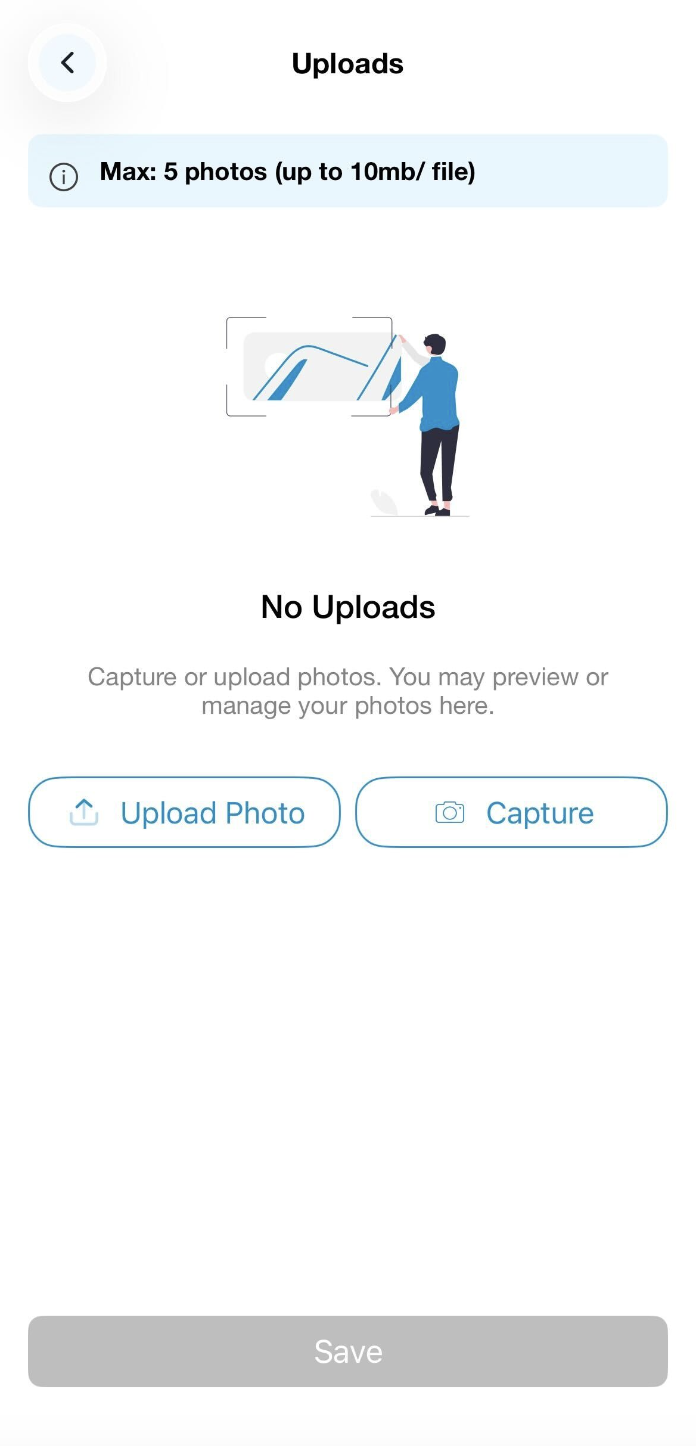Tap the greyed-out Save button
This screenshot has width=696, height=1446.
click(x=347, y=1351)
